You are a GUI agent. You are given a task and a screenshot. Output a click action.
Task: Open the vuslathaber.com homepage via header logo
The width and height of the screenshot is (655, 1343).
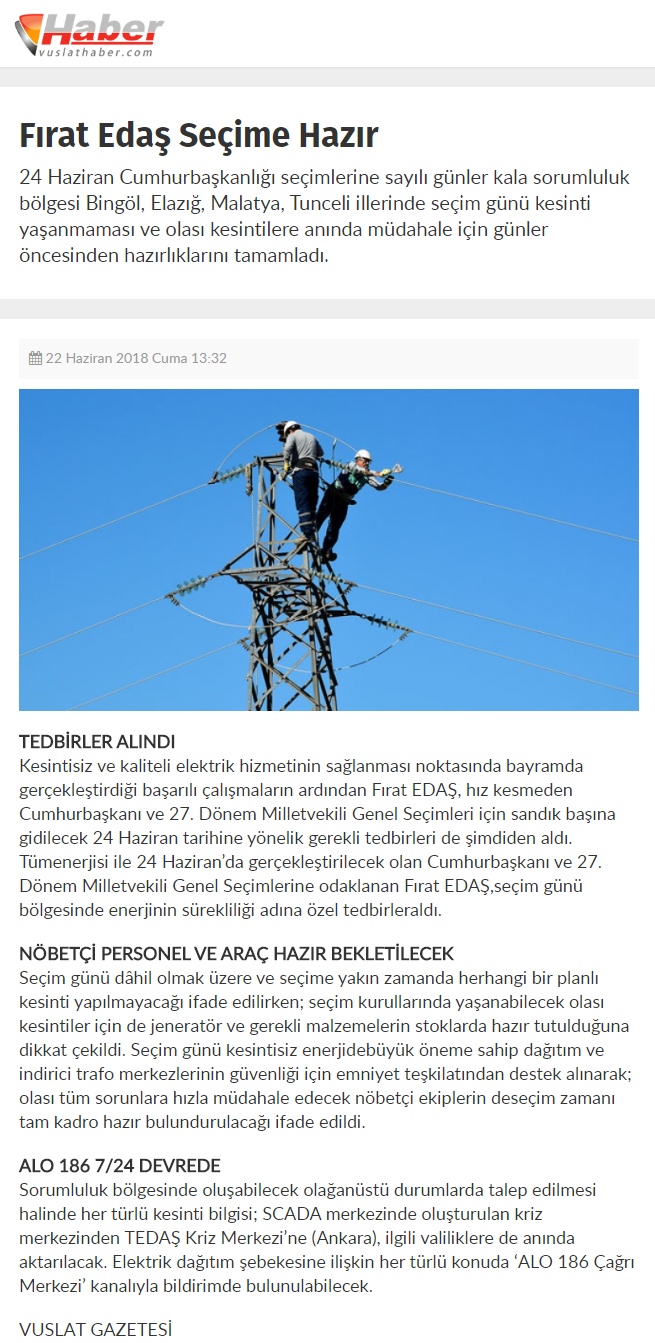[x=89, y=35]
